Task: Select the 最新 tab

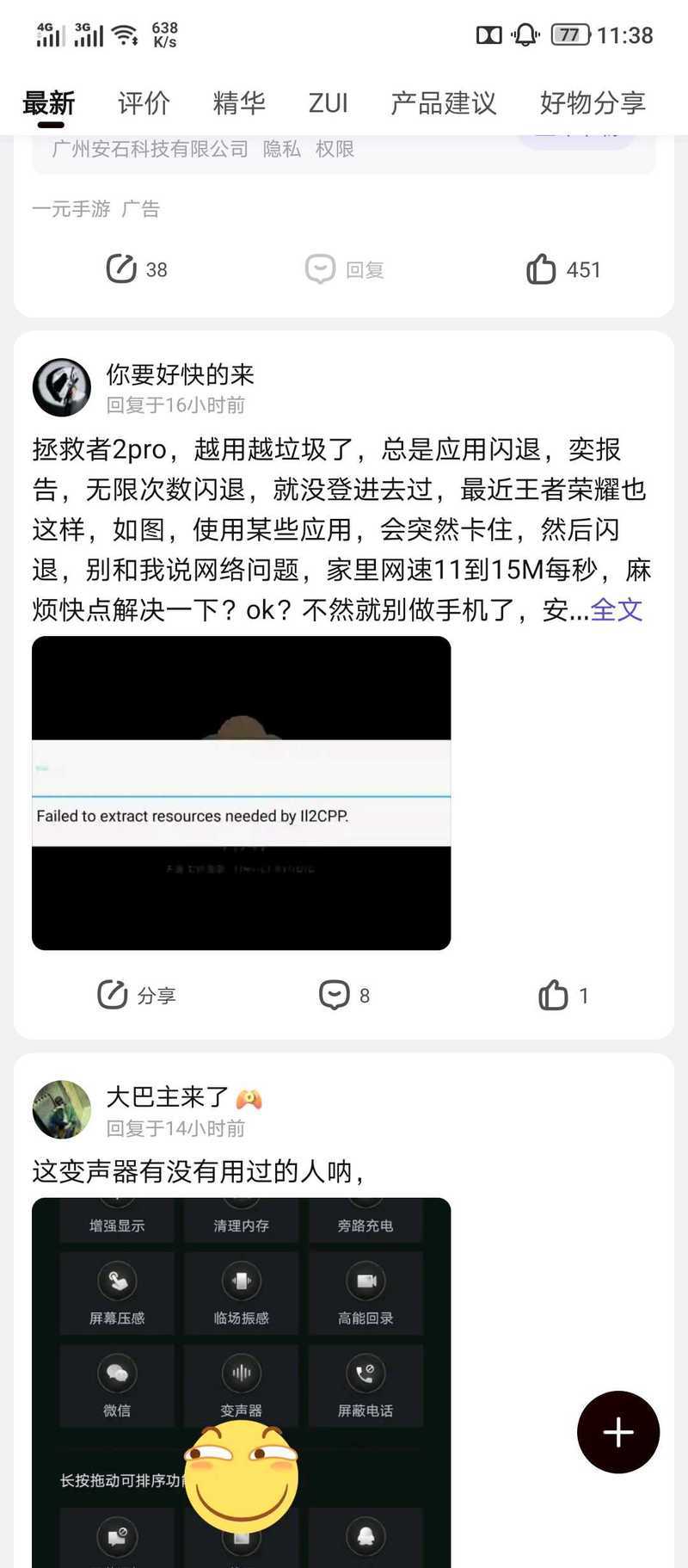Action: pos(49,103)
